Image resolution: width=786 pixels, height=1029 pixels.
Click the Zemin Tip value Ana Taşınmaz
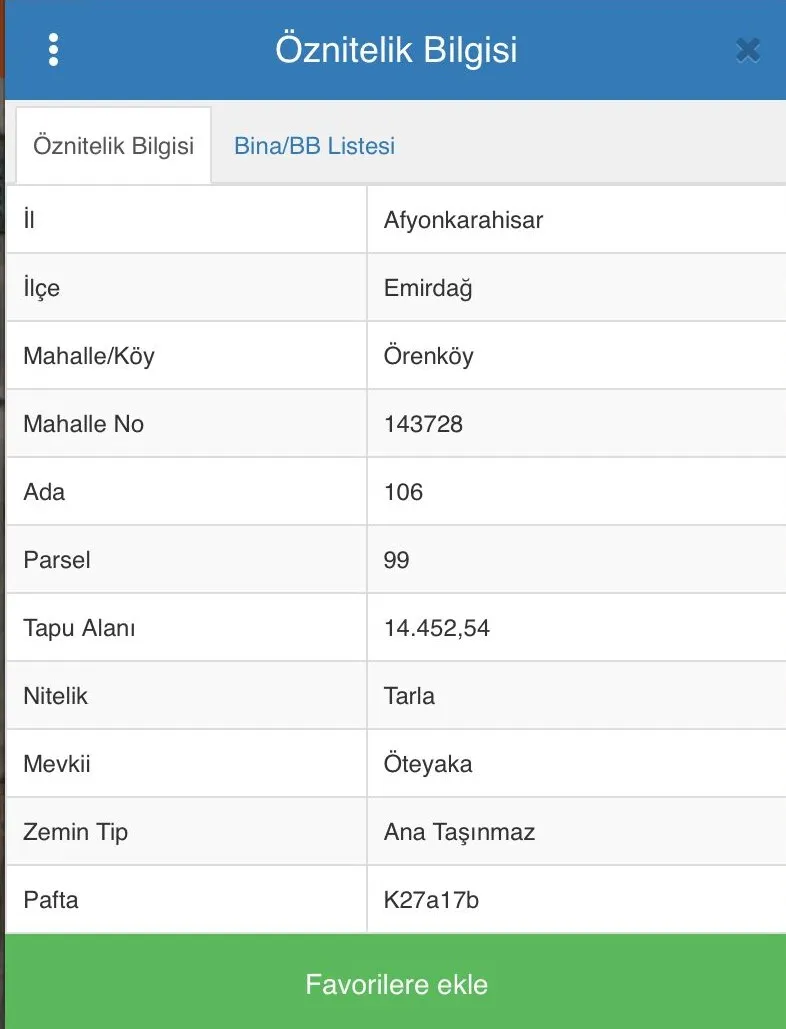point(460,831)
